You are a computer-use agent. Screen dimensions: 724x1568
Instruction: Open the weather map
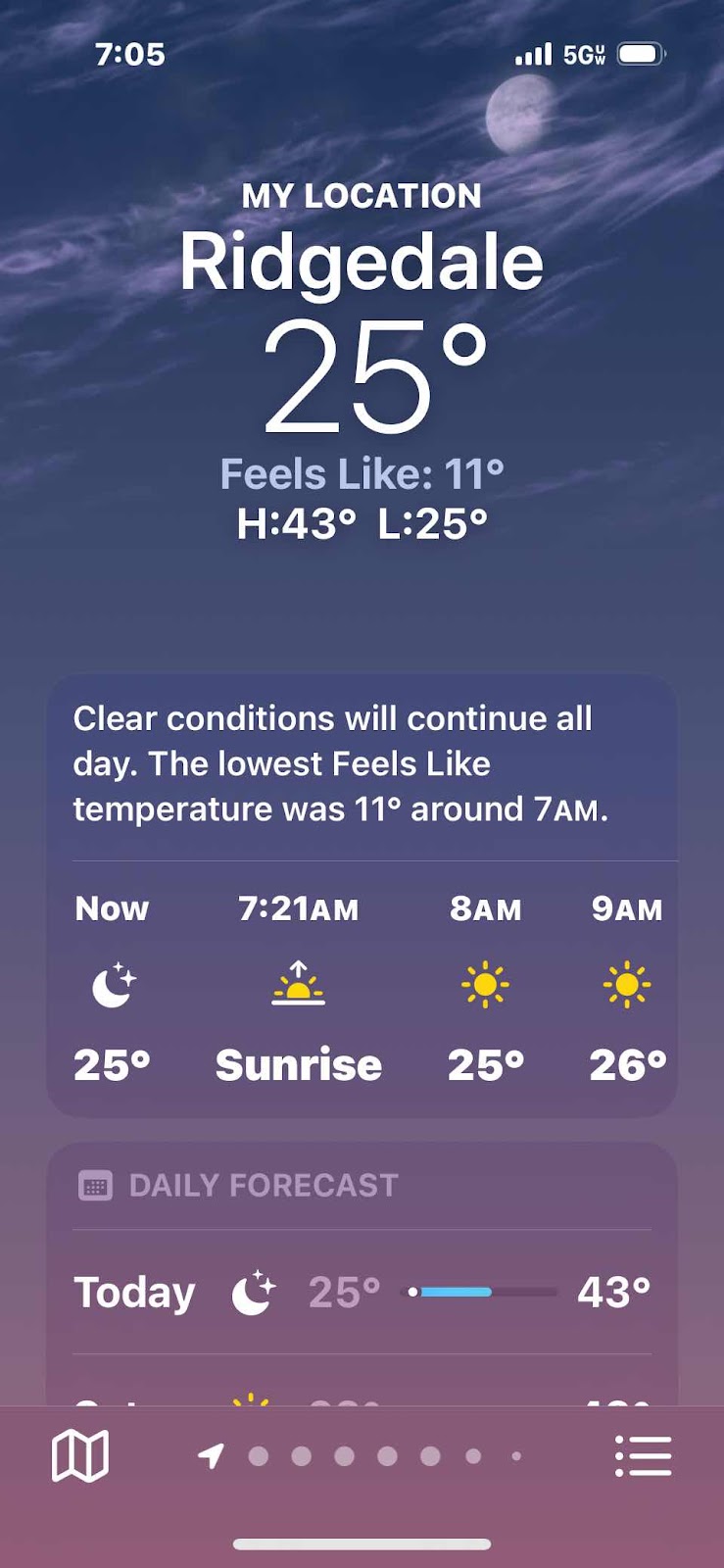(79, 1455)
